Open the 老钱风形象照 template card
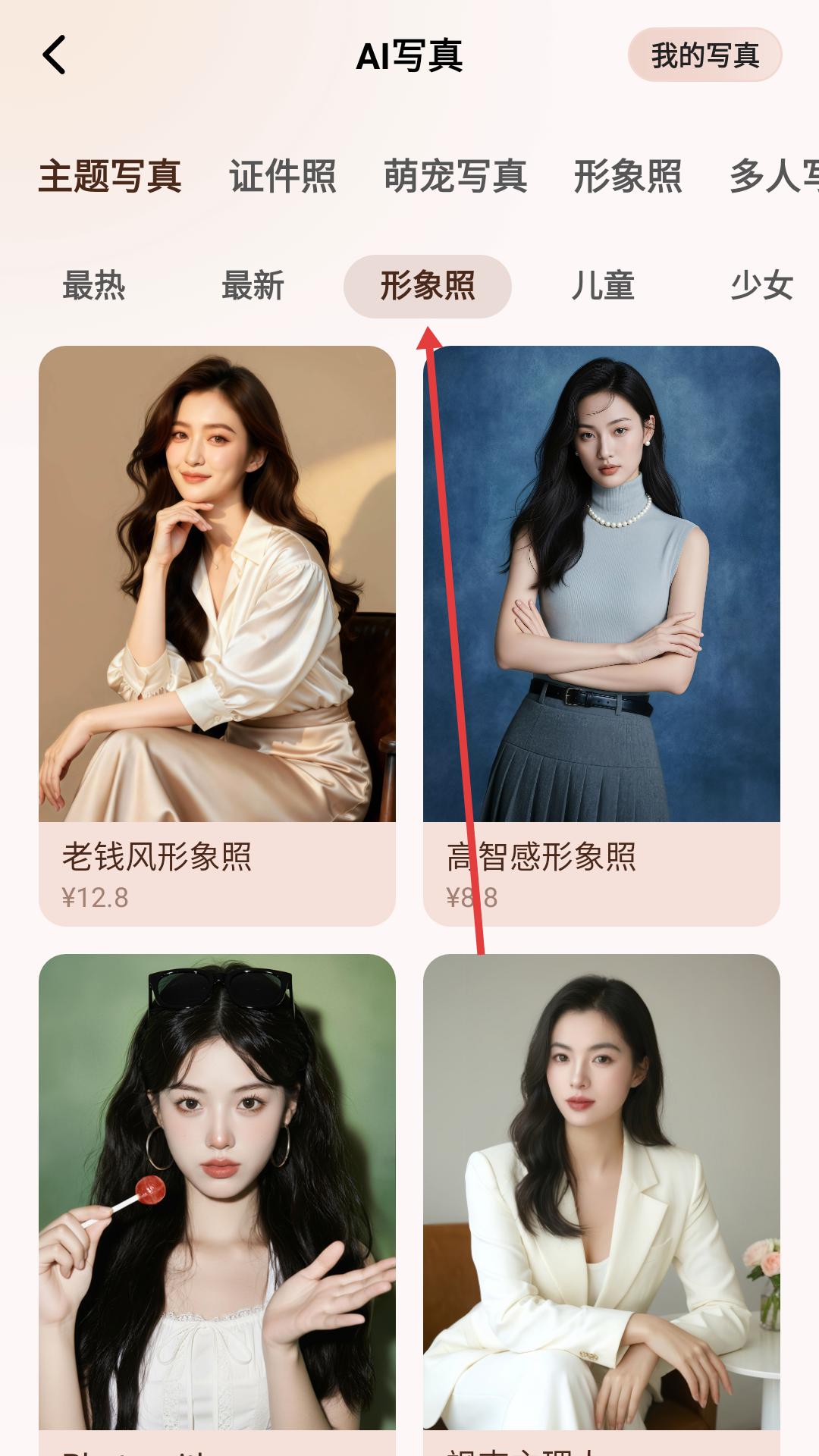 (217, 607)
